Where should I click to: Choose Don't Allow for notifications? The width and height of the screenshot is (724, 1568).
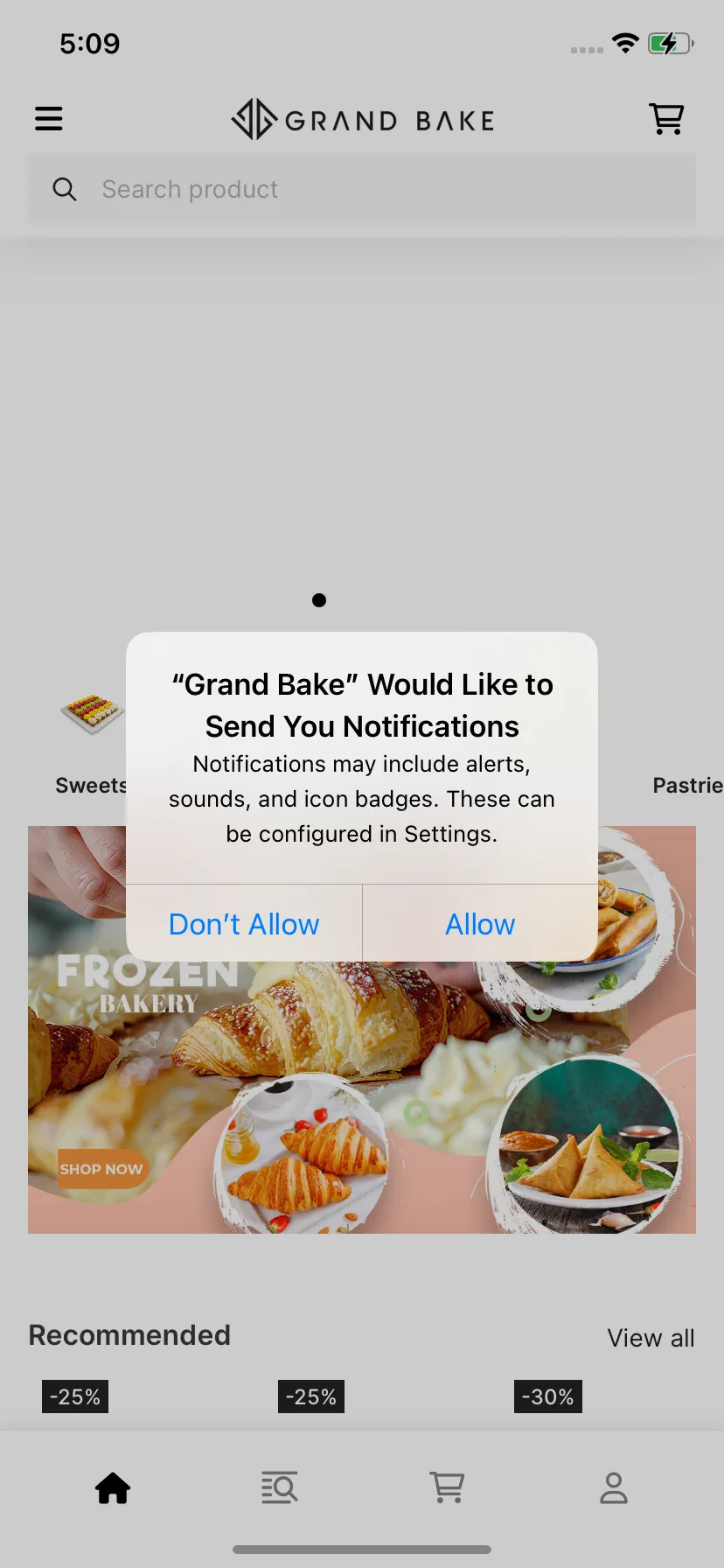point(244,924)
